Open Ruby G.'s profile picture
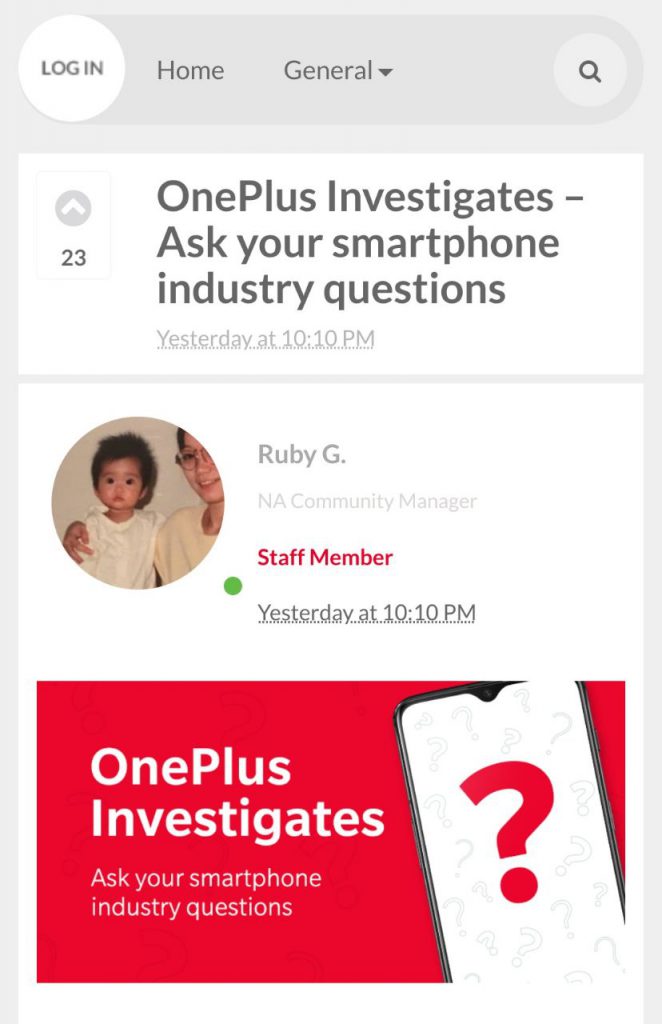Screen dimensions: 662x1024 [138, 503]
